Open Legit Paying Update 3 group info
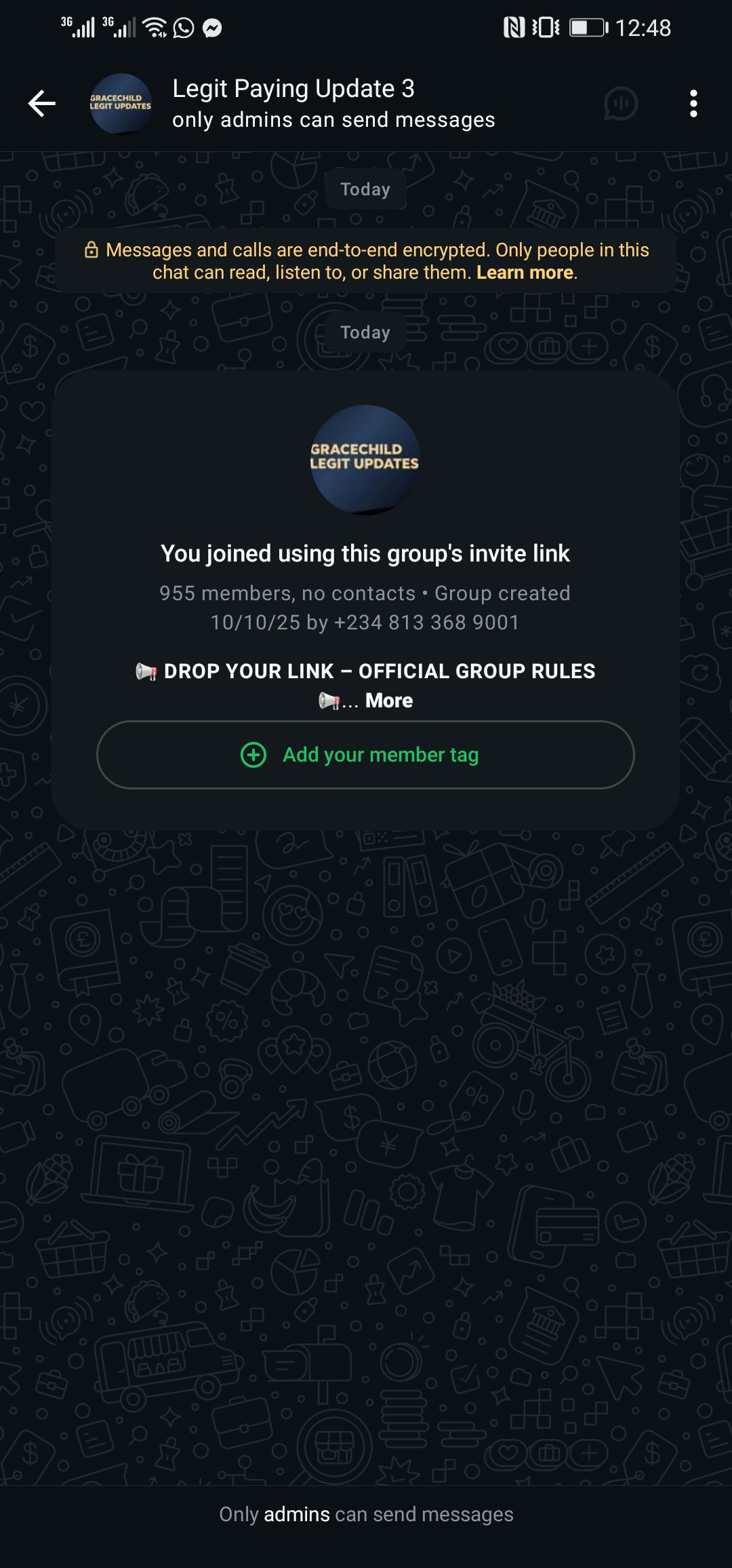The image size is (732, 1568). pyautogui.click(x=293, y=89)
